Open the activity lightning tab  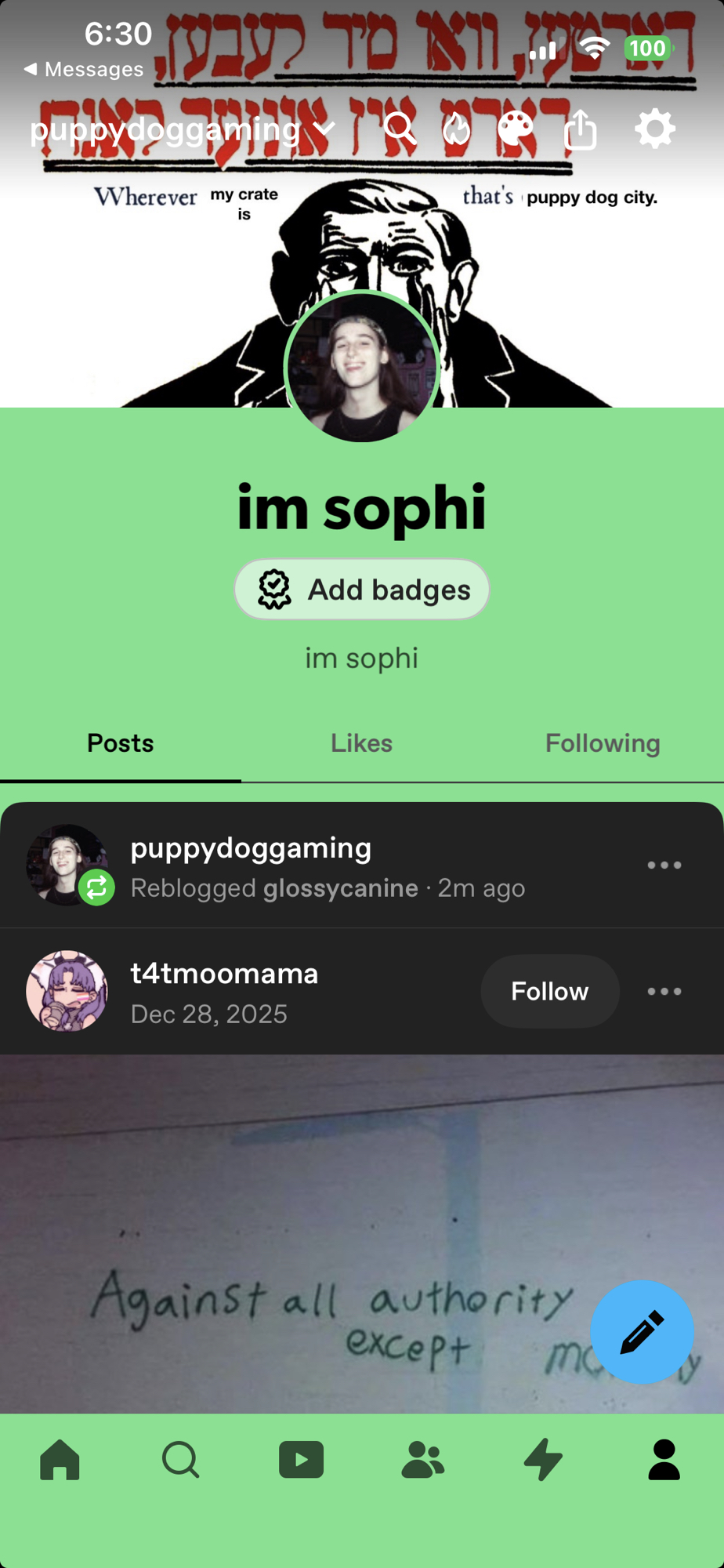tap(543, 1460)
